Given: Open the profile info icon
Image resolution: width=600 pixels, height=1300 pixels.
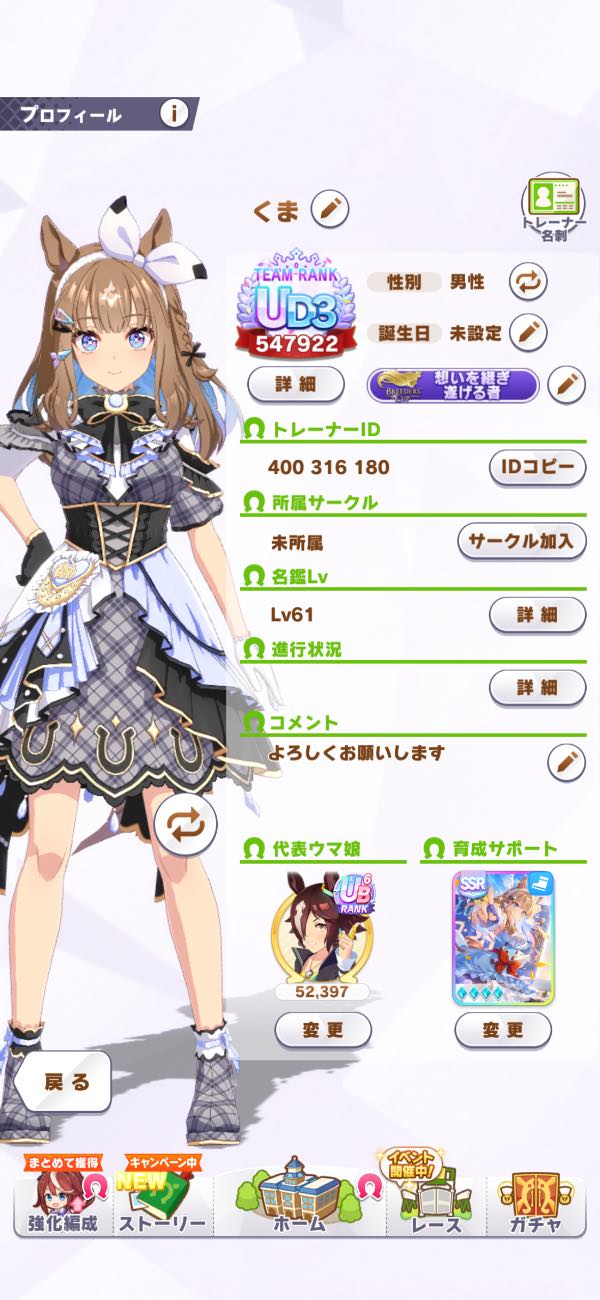Looking at the screenshot, I should tap(174, 114).
